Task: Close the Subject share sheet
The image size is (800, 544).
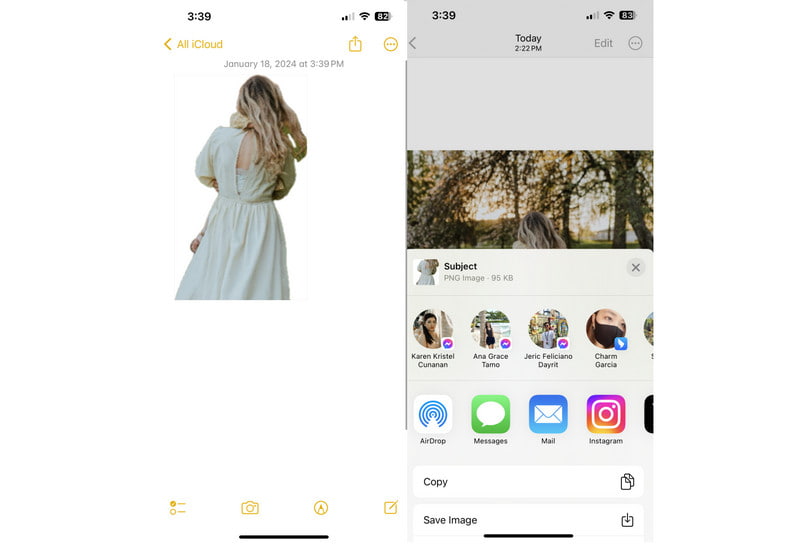Action: click(x=635, y=267)
